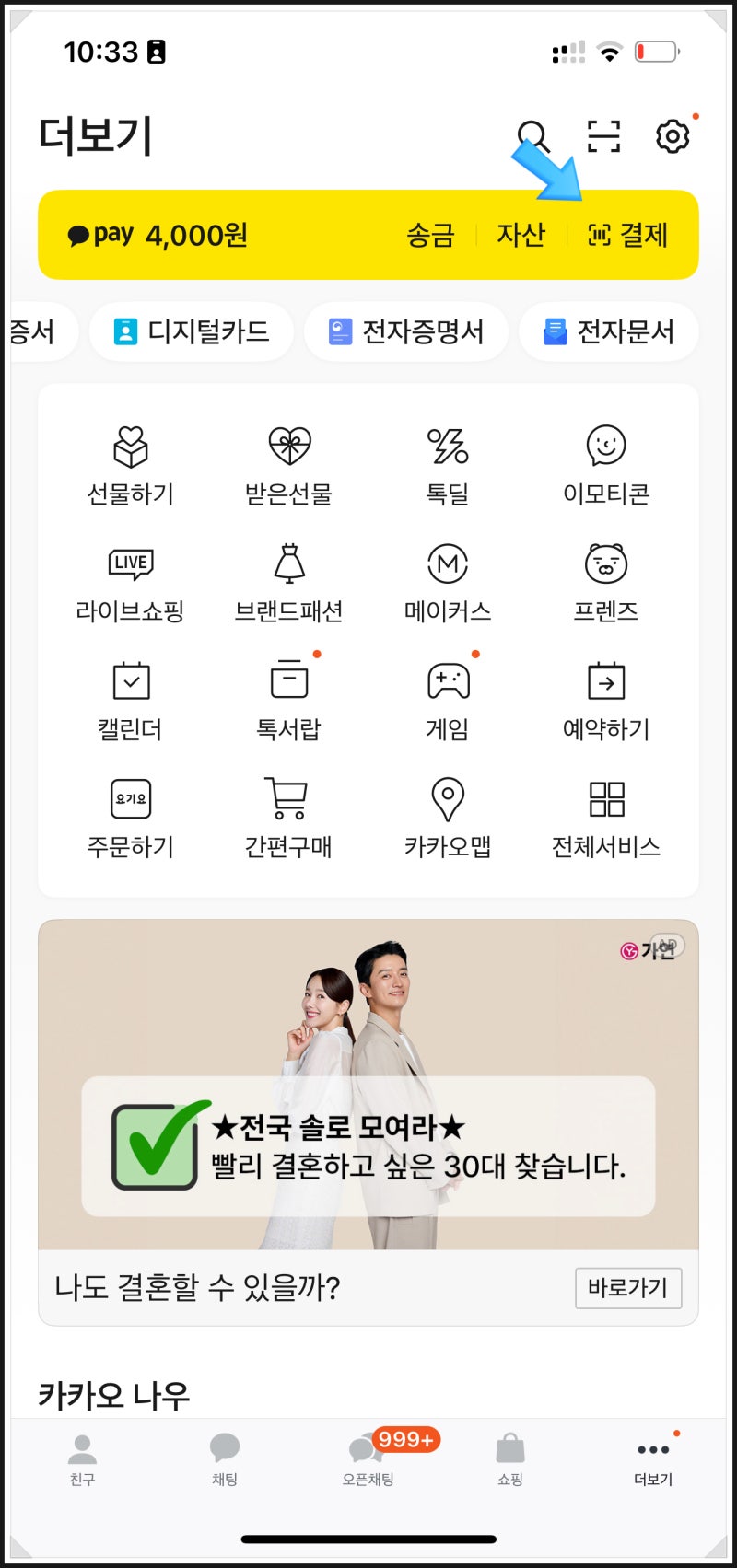The width and height of the screenshot is (737, 1568).
Task: Open the 디지털카드 shortcut chip
Action: click(191, 331)
